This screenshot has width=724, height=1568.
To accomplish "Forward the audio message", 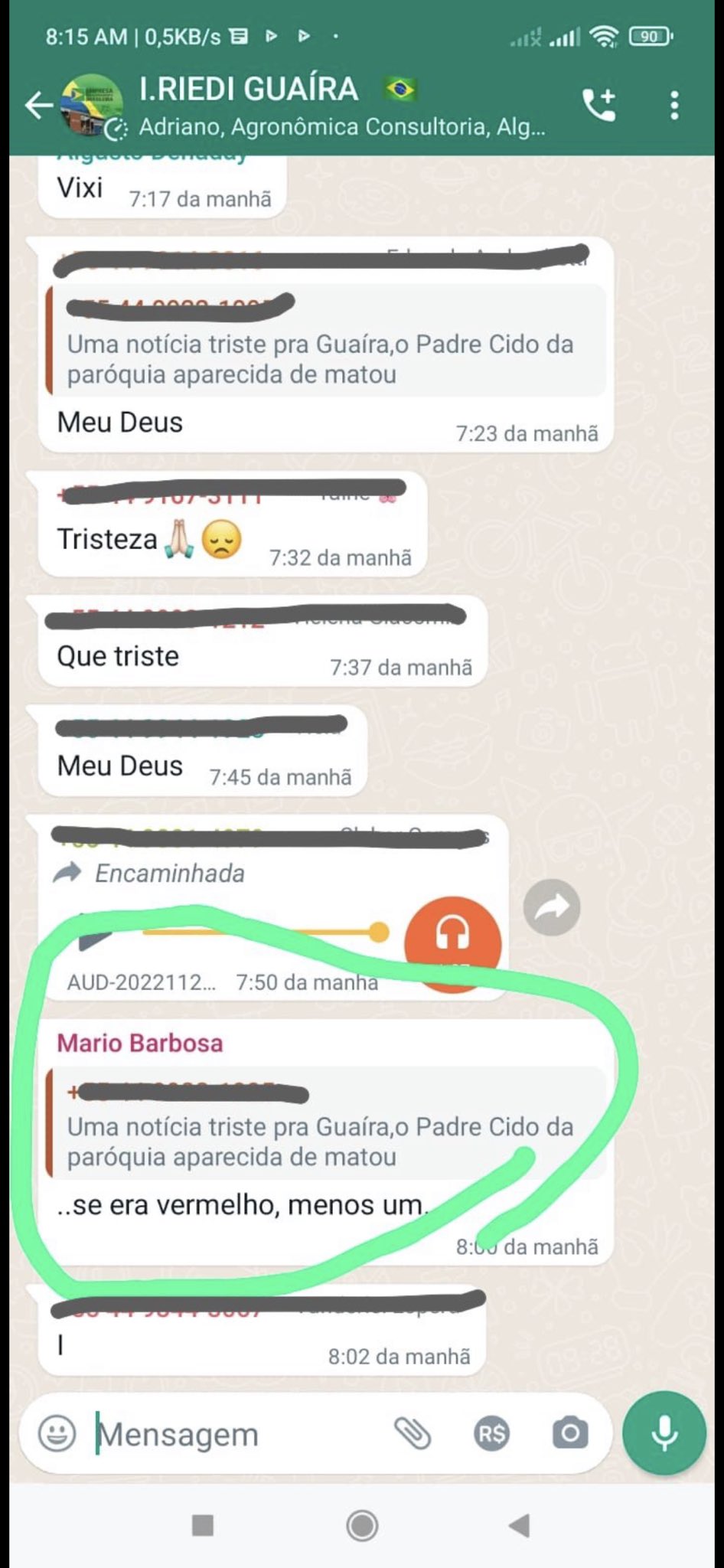I will click(x=552, y=908).
